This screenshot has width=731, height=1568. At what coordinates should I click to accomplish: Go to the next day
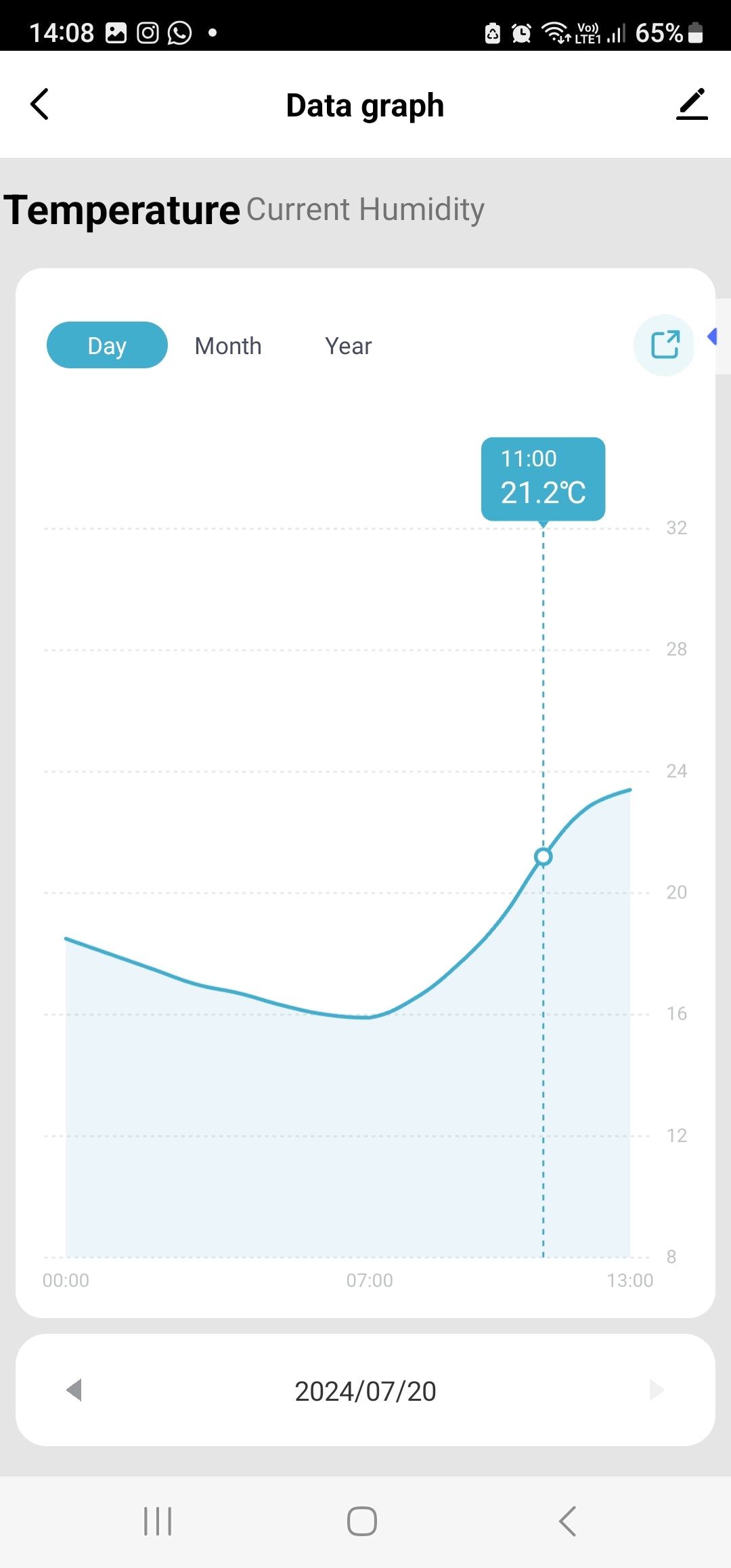coord(656,1390)
